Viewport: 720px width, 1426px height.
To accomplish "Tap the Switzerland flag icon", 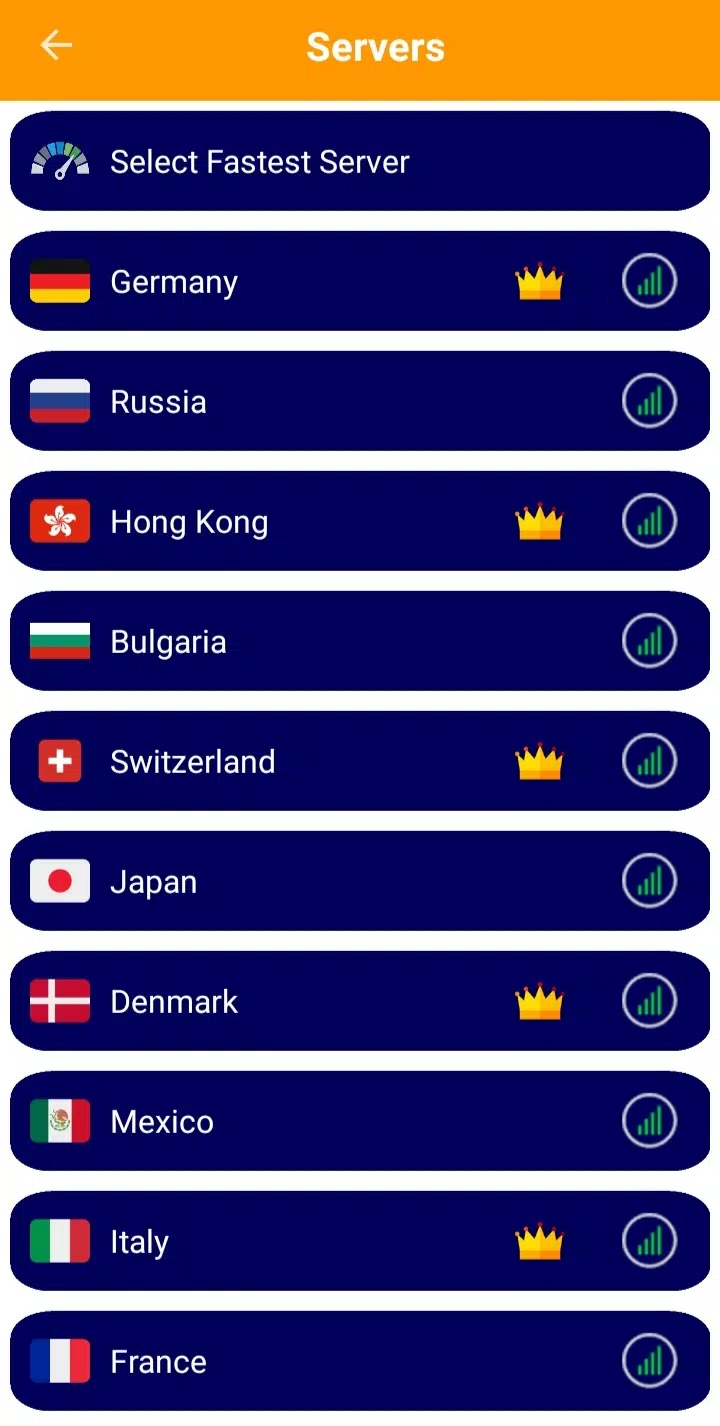I will [60, 761].
